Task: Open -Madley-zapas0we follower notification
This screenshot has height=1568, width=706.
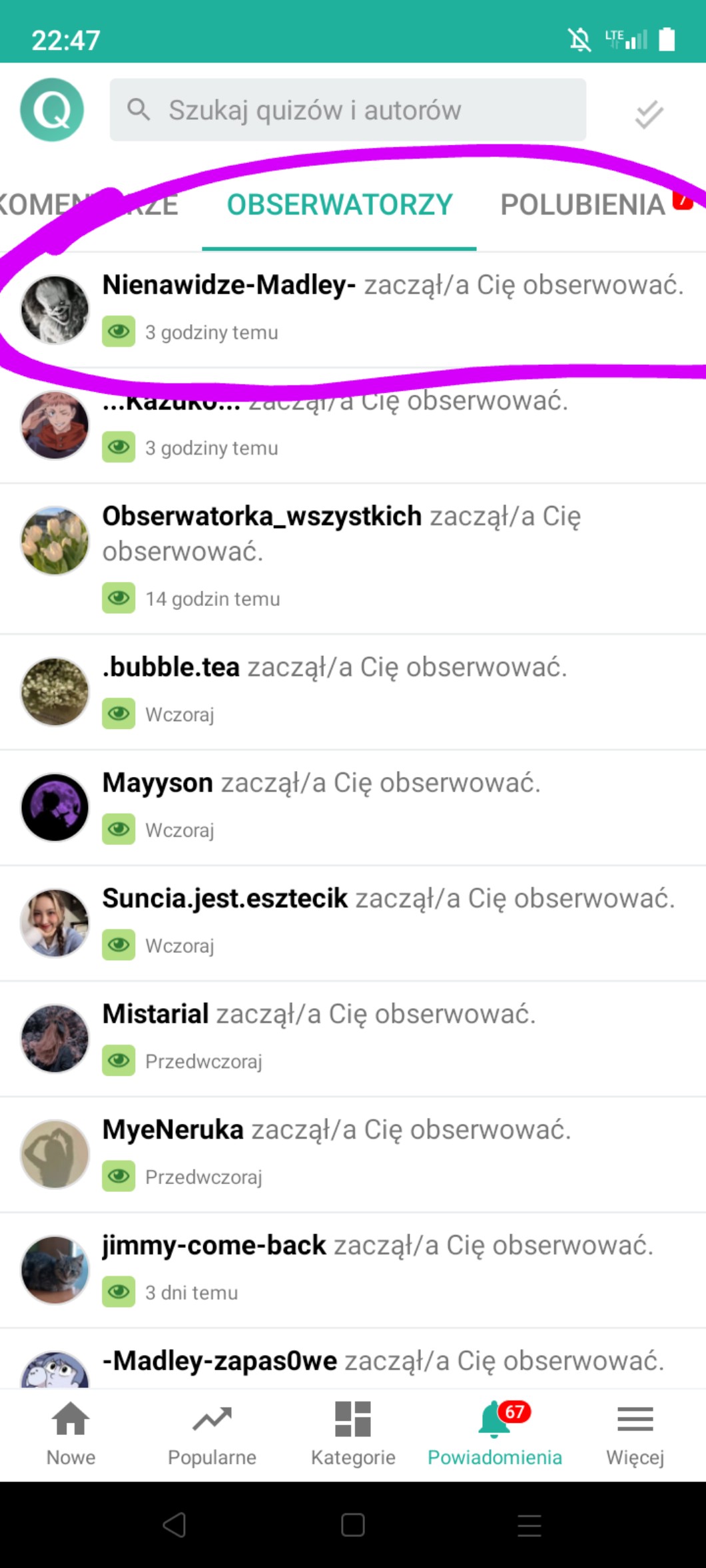Action: tap(353, 1358)
